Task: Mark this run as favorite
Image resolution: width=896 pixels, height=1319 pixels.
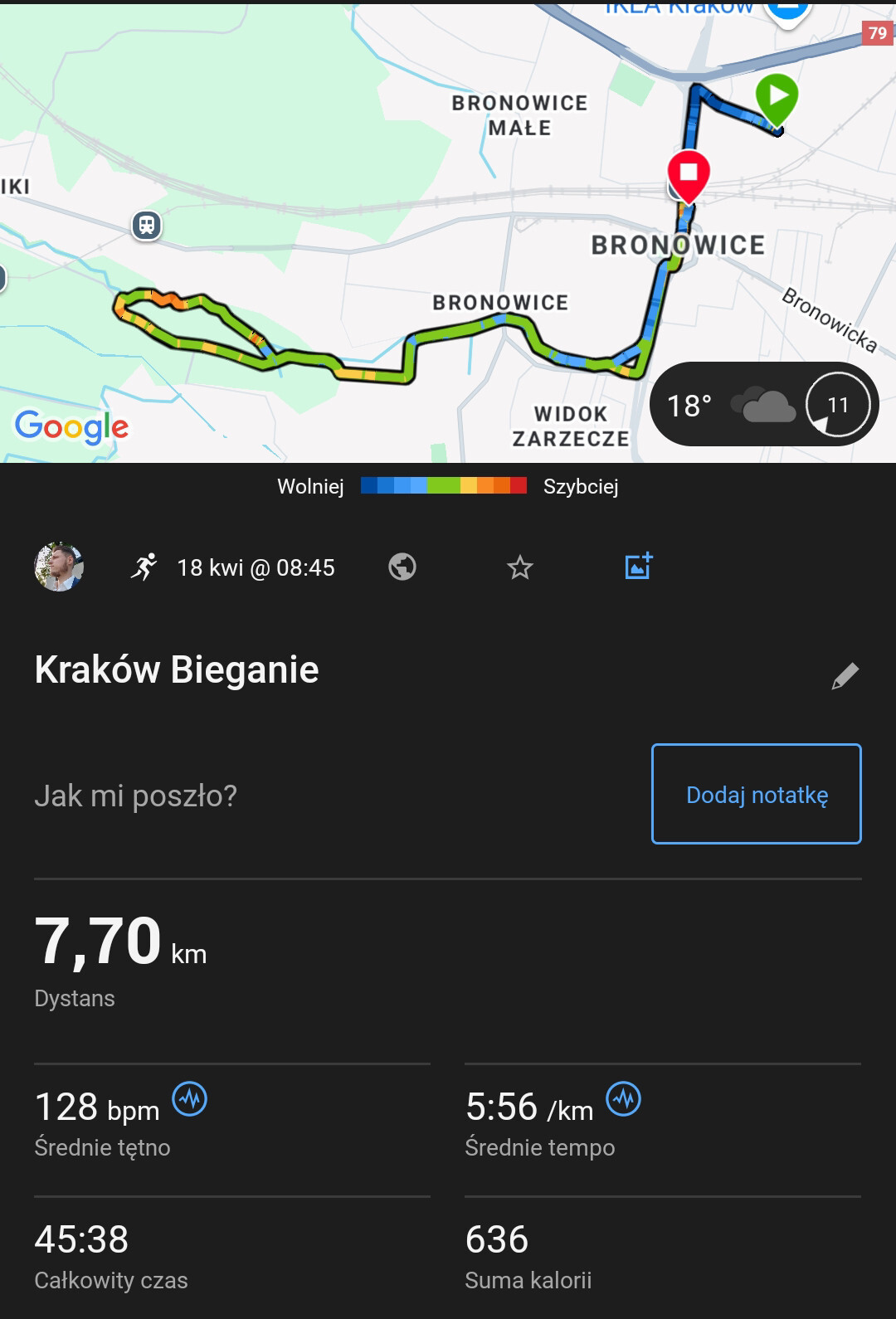Action: 520,567
